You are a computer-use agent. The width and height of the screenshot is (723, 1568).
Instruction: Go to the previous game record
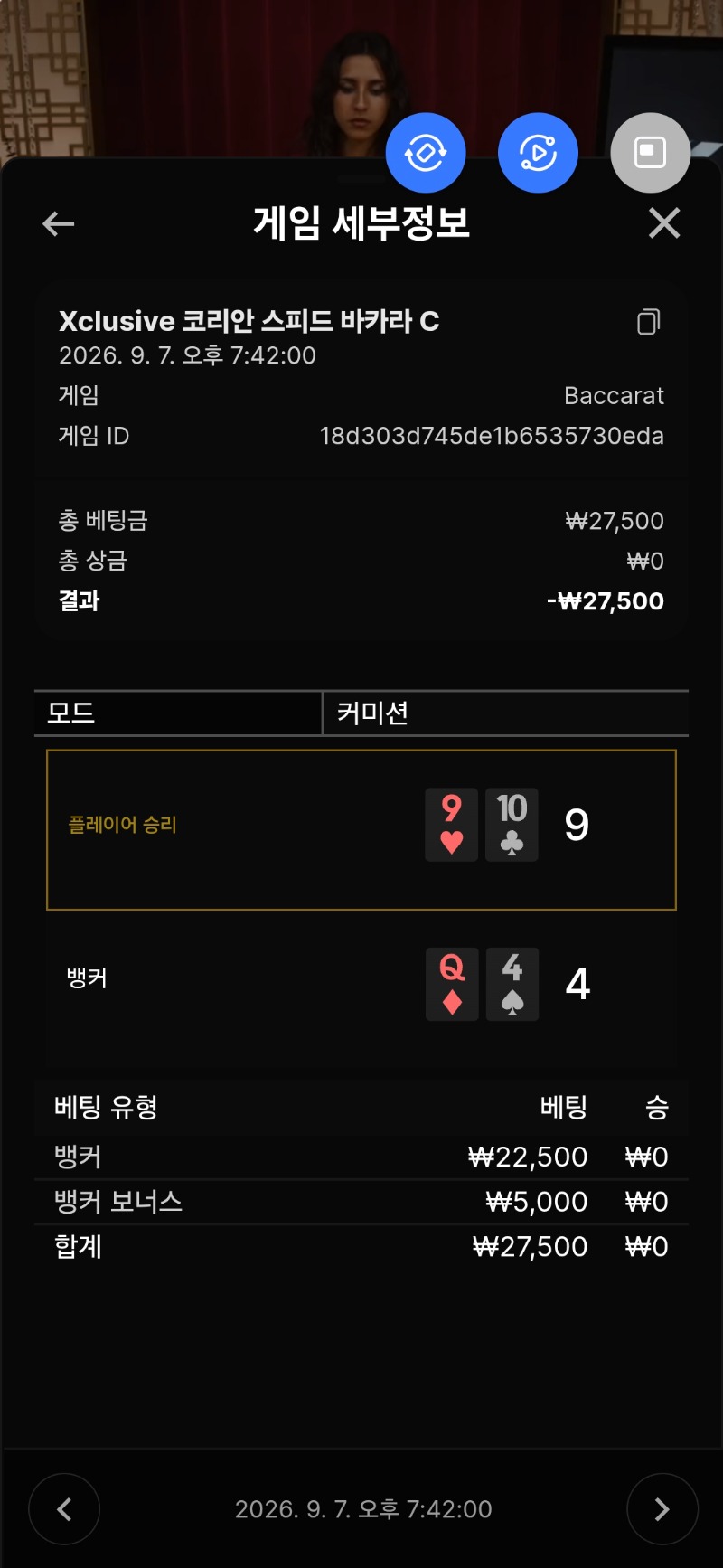[x=64, y=1509]
